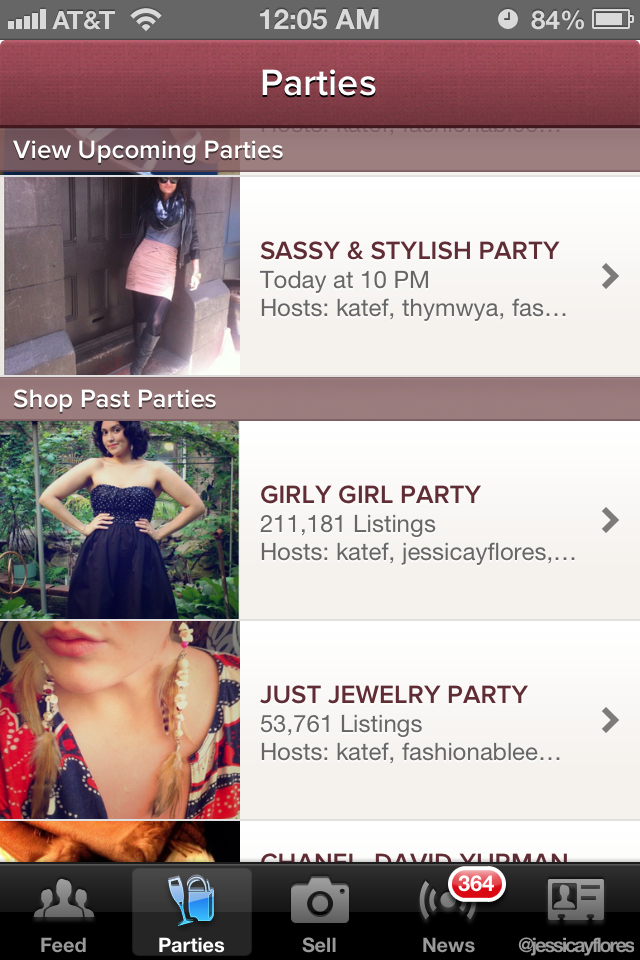Screen dimensions: 640x960
Task: Open the News tab
Action: [448, 914]
